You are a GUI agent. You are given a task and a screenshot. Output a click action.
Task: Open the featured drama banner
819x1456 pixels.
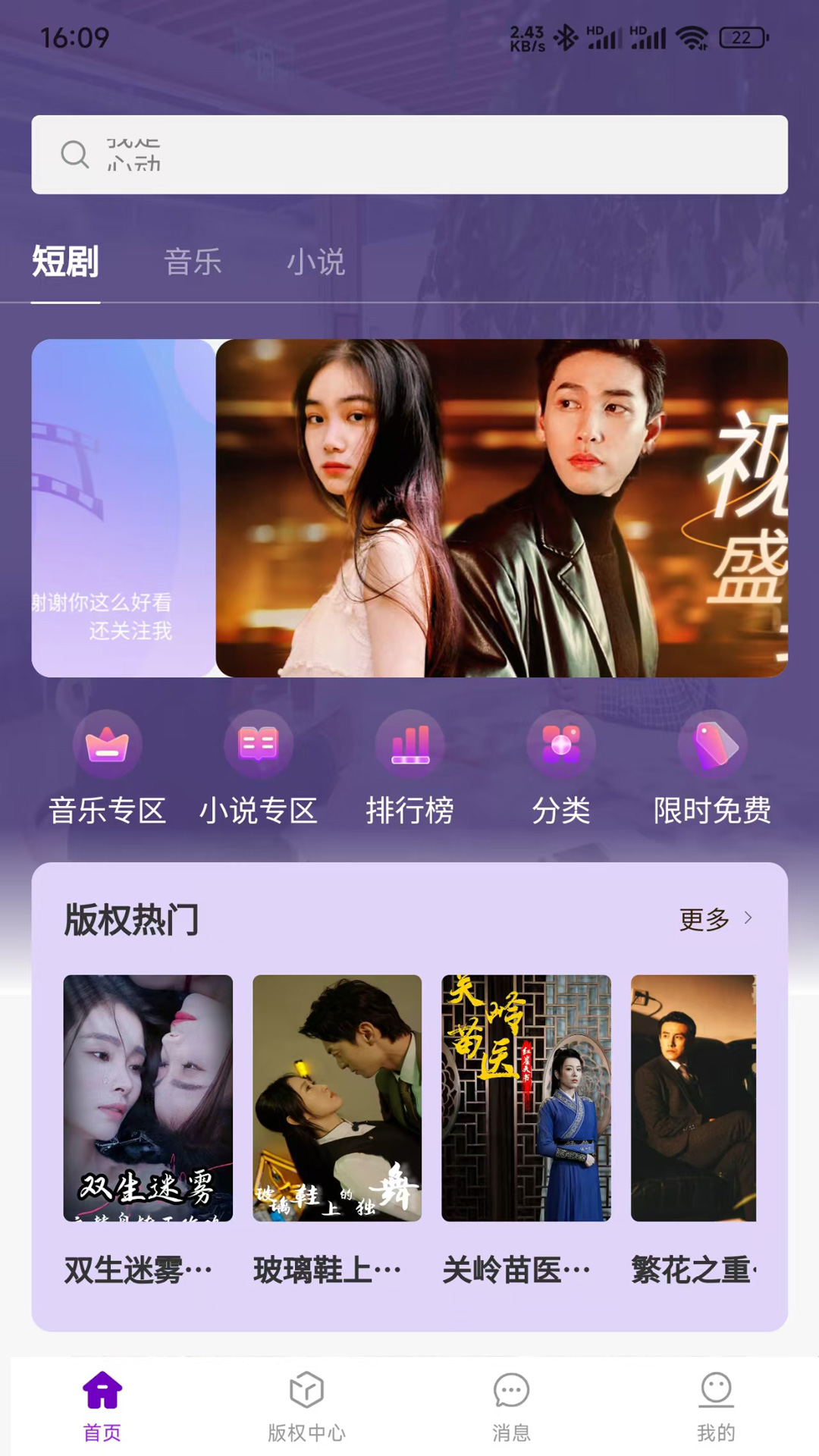pyautogui.click(x=502, y=508)
